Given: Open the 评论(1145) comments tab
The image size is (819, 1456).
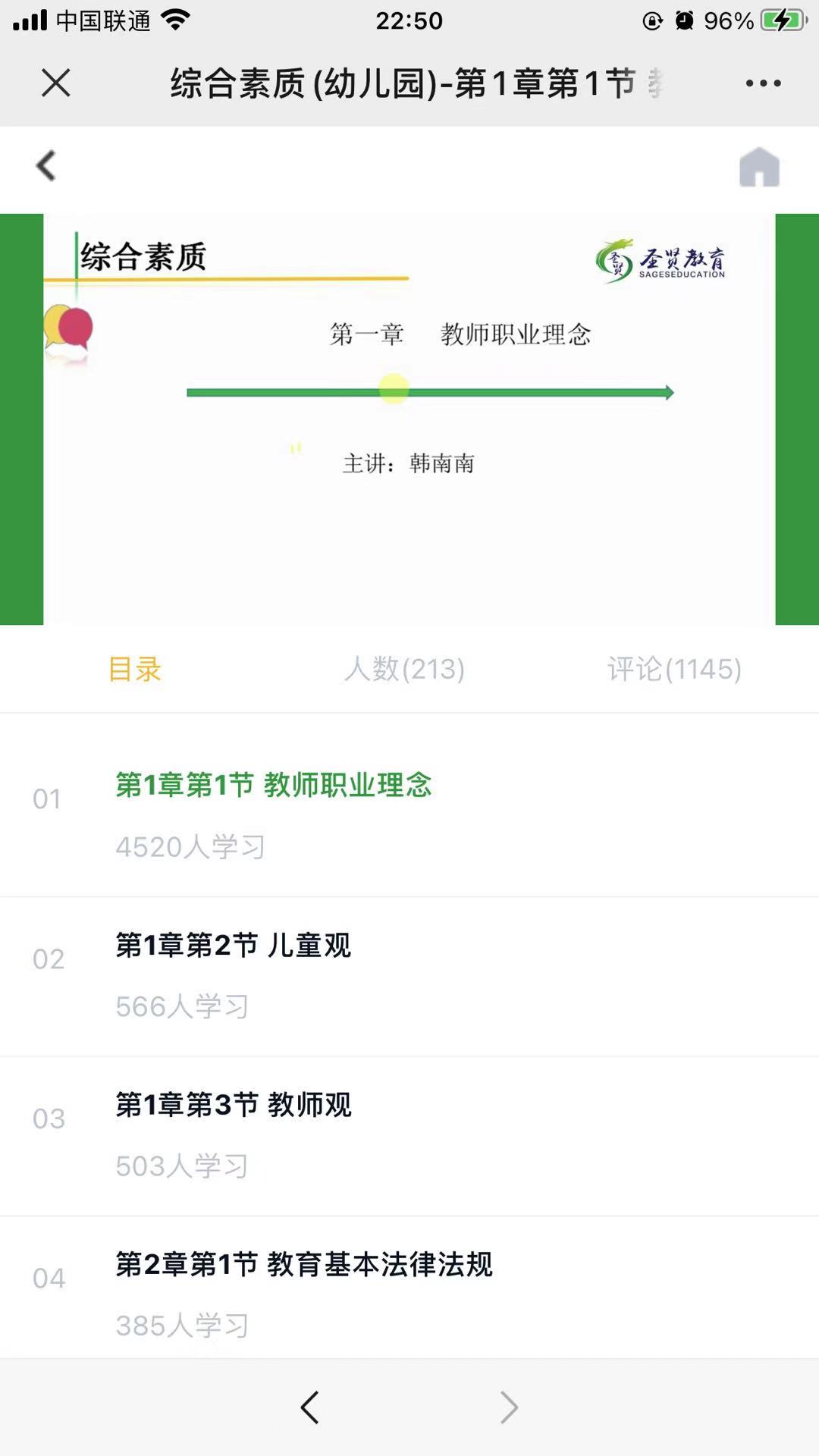Looking at the screenshot, I should point(673,670).
